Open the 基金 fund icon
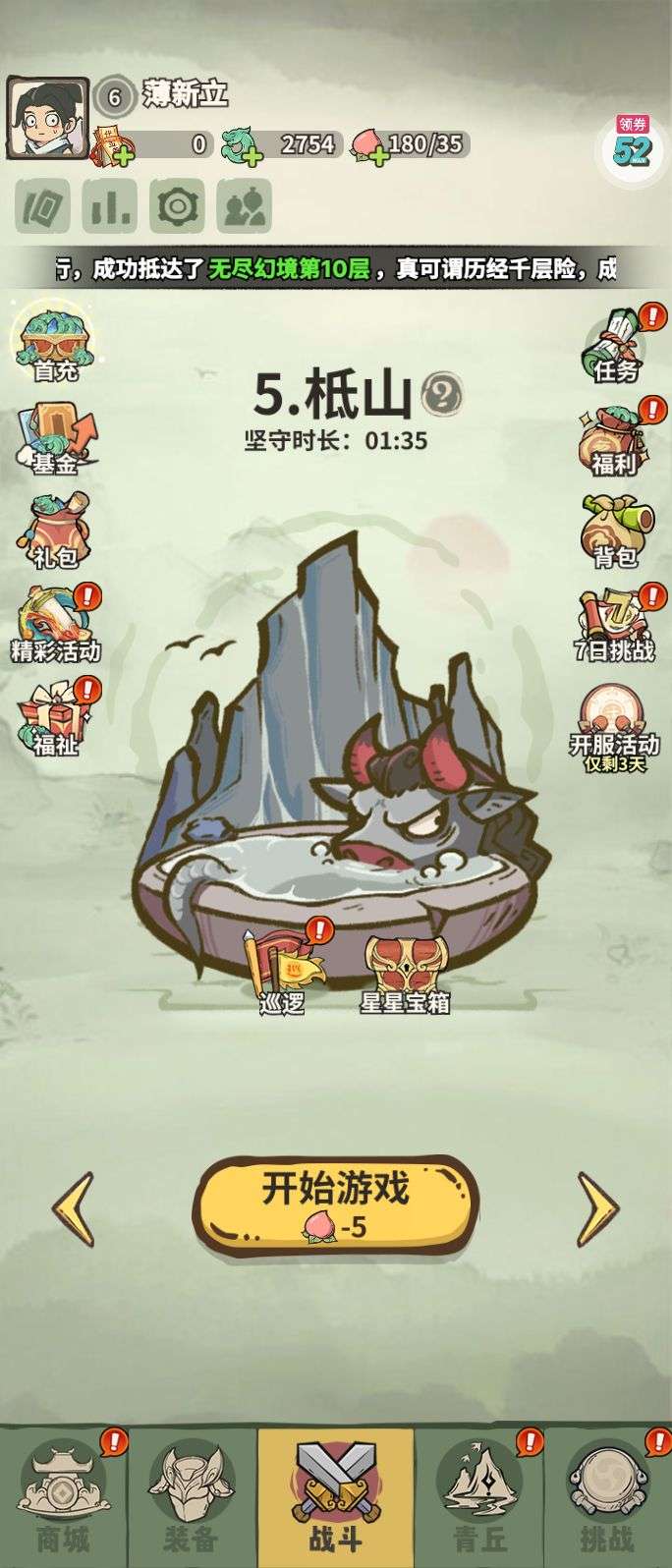The height and width of the screenshot is (1568, 672). 55,438
